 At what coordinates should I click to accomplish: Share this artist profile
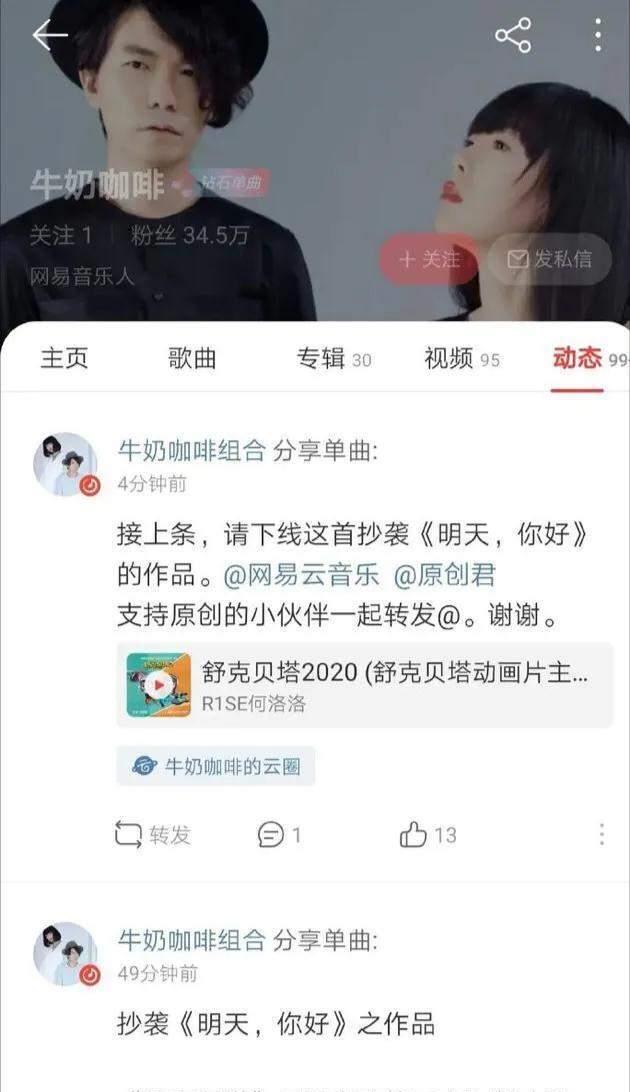512,36
